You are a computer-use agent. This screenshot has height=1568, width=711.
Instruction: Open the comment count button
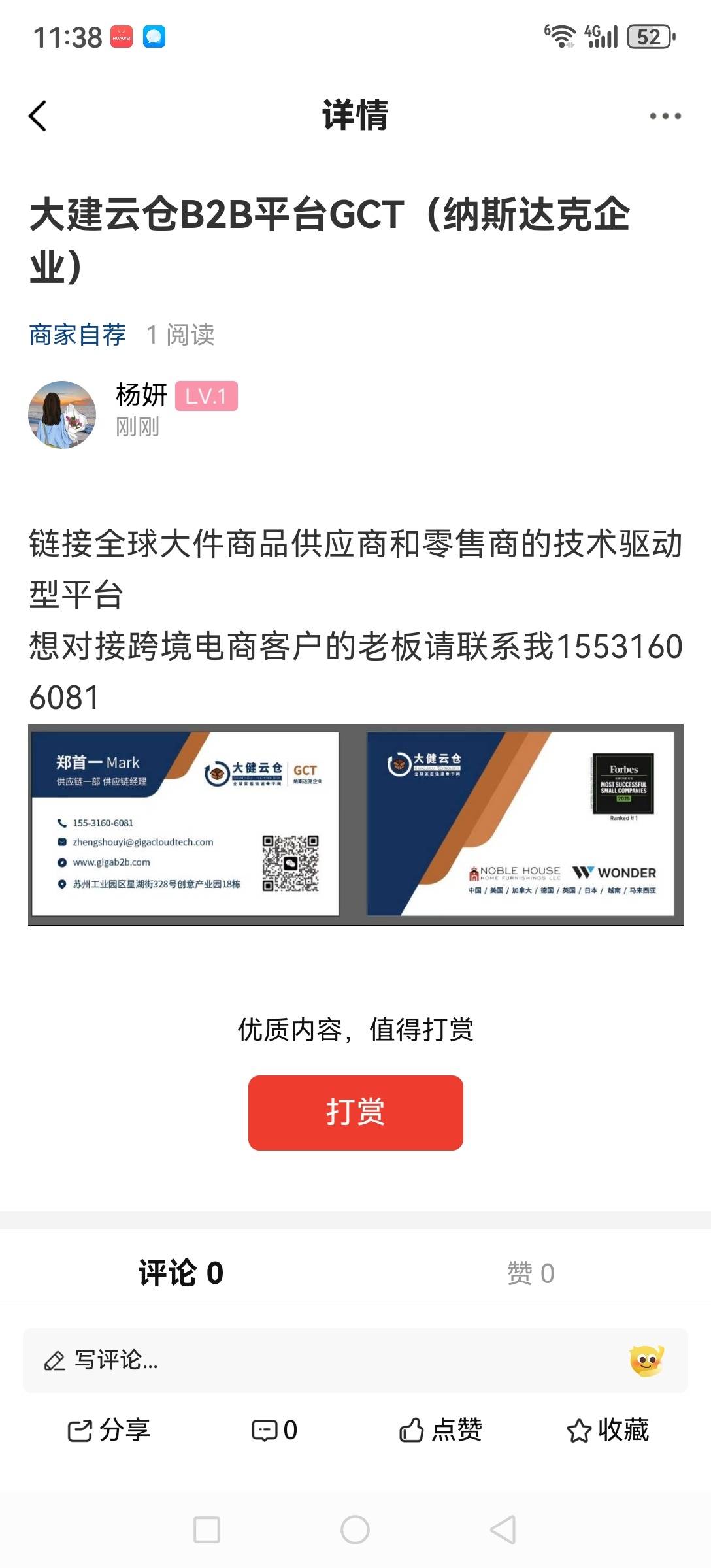point(274,1429)
